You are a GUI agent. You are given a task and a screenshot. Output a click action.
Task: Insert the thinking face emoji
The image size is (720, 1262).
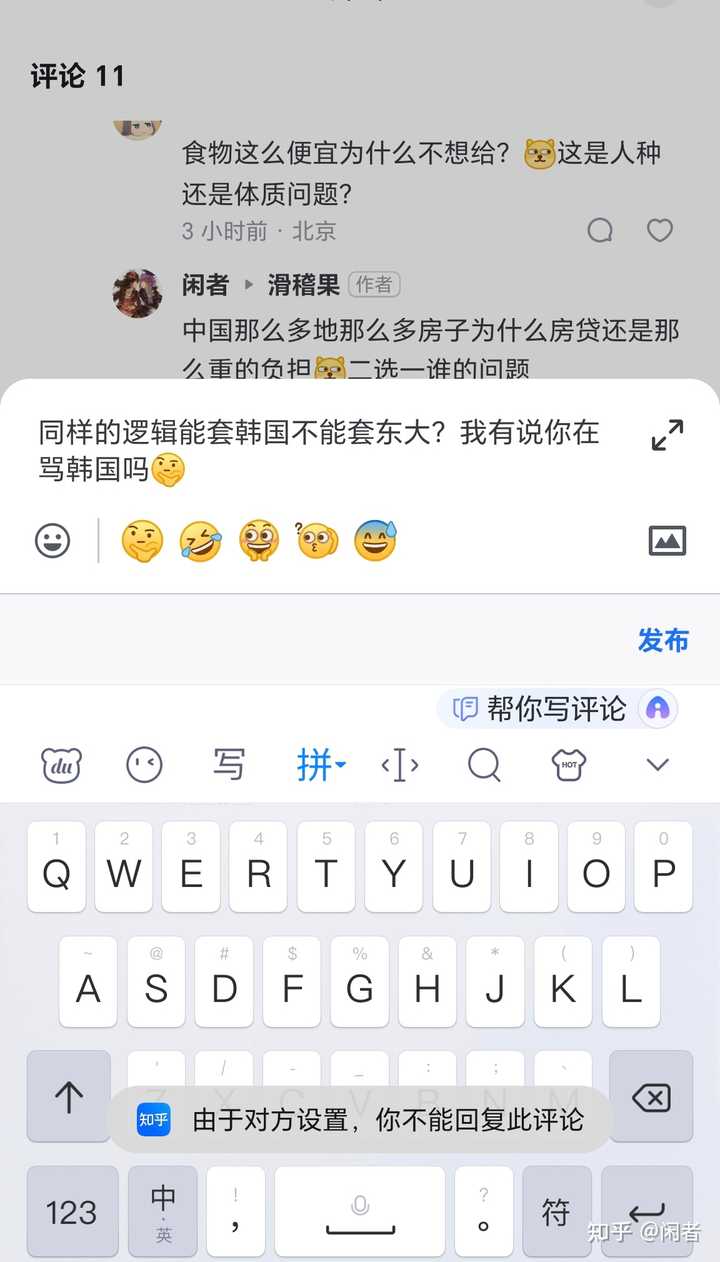142,541
